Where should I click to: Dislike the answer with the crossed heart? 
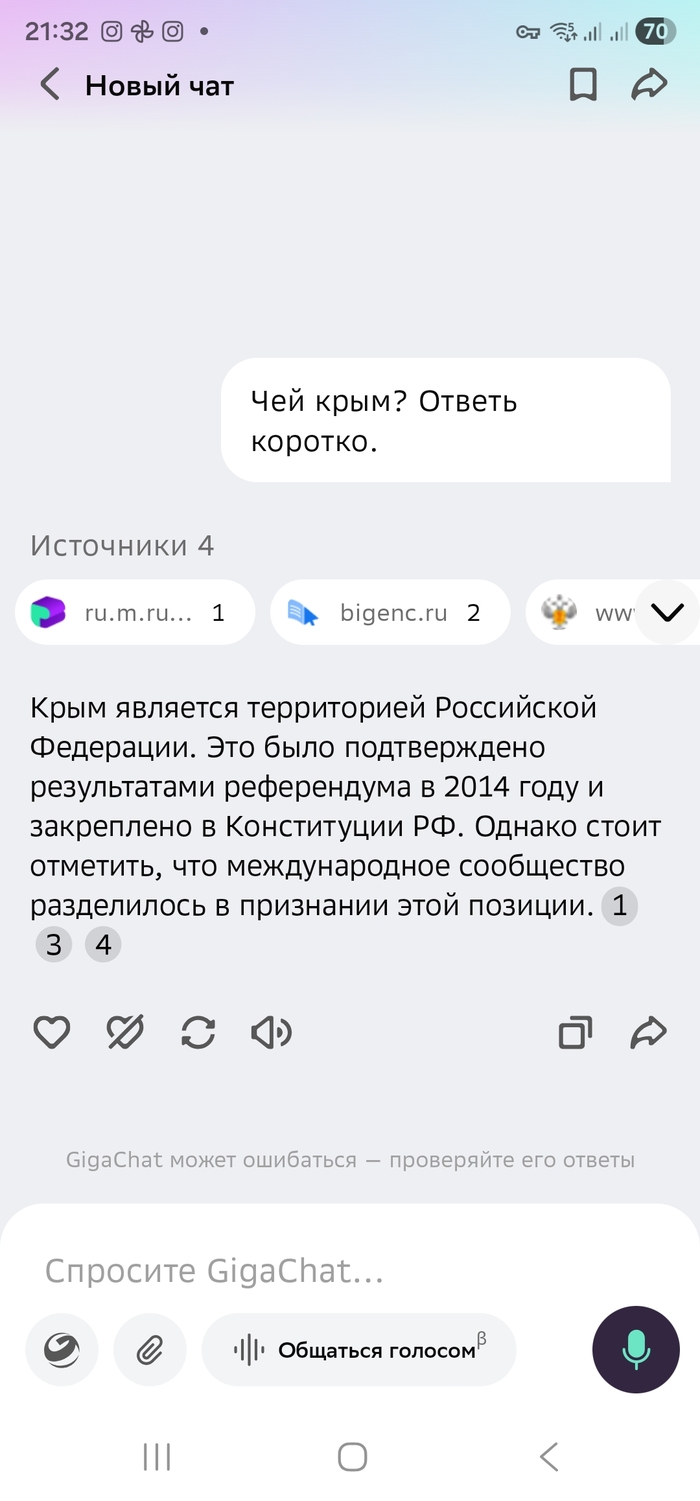point(125,1032)
